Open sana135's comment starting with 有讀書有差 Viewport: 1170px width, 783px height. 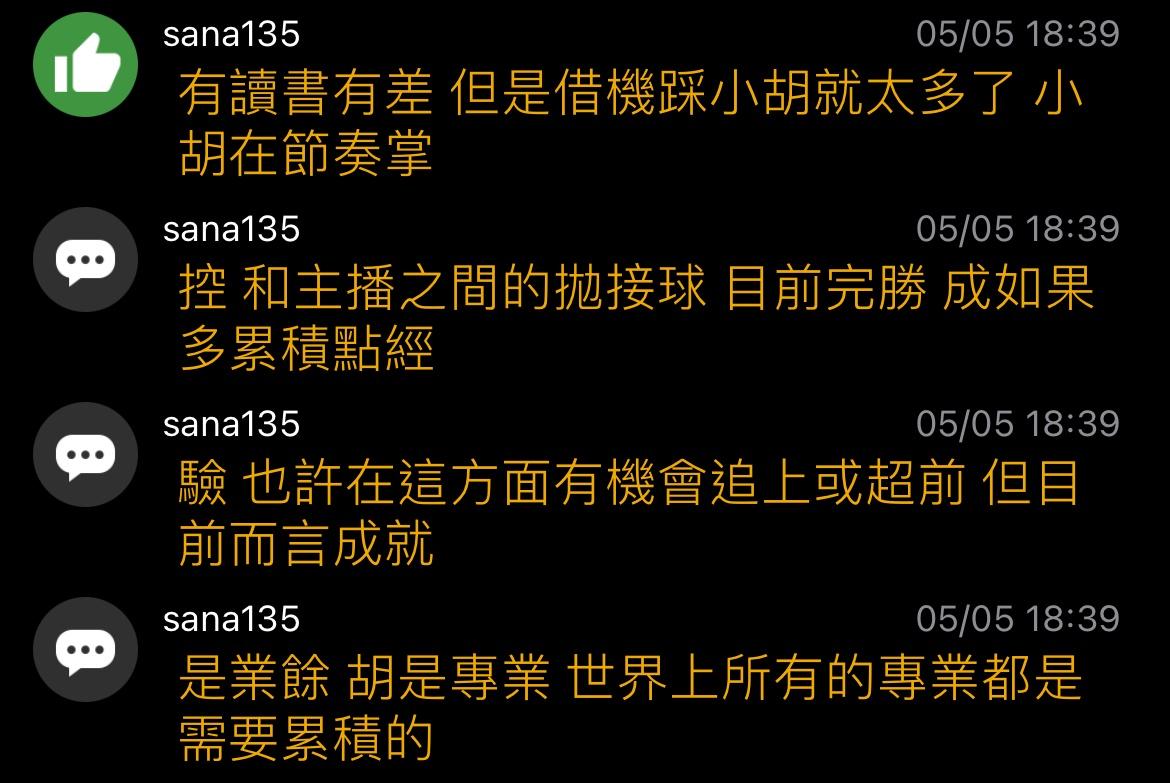[630, 124]
